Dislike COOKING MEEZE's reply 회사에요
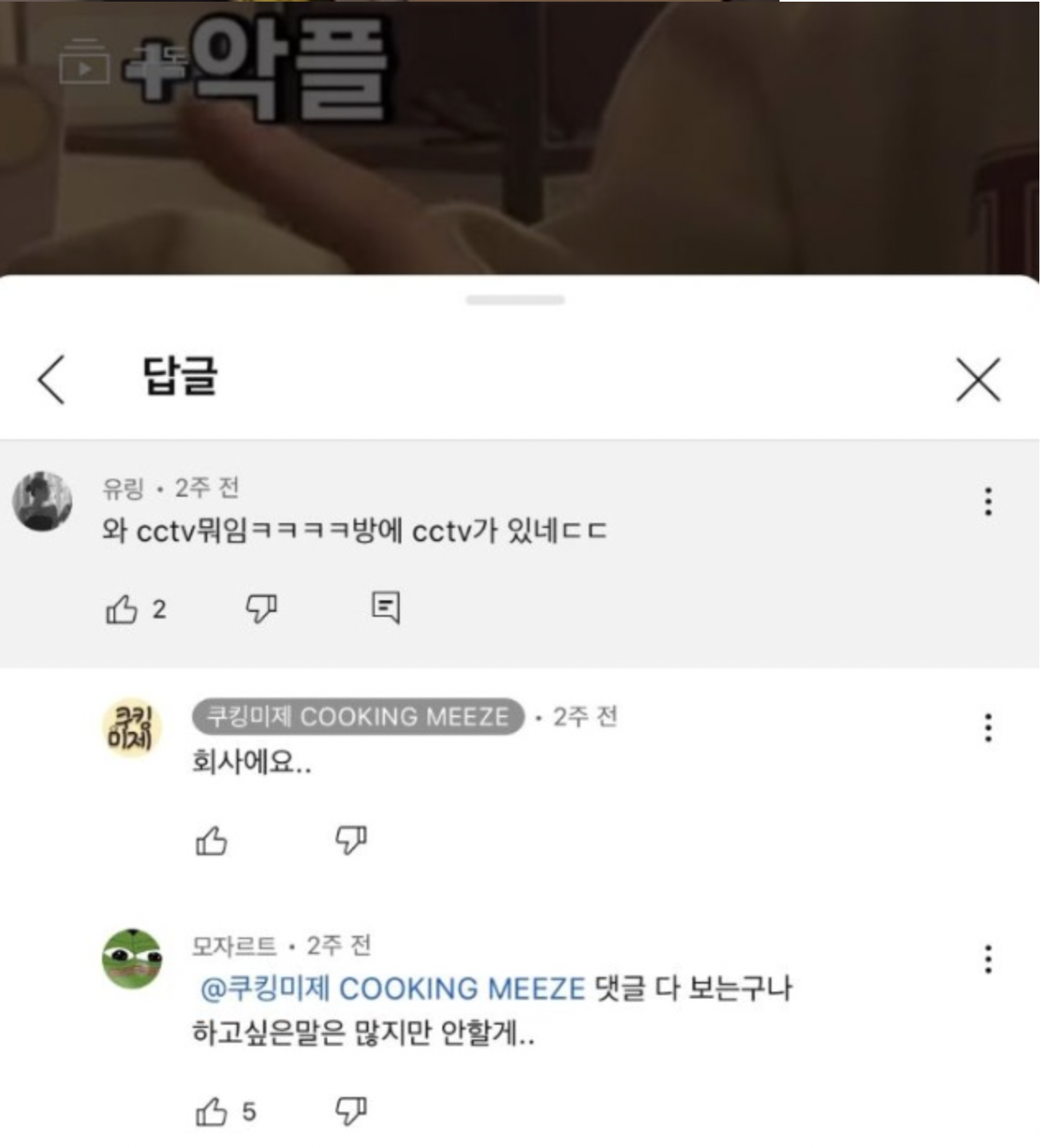Image resolution: width=1041 pixels, height=1148 pixels. tap(351, 840)
